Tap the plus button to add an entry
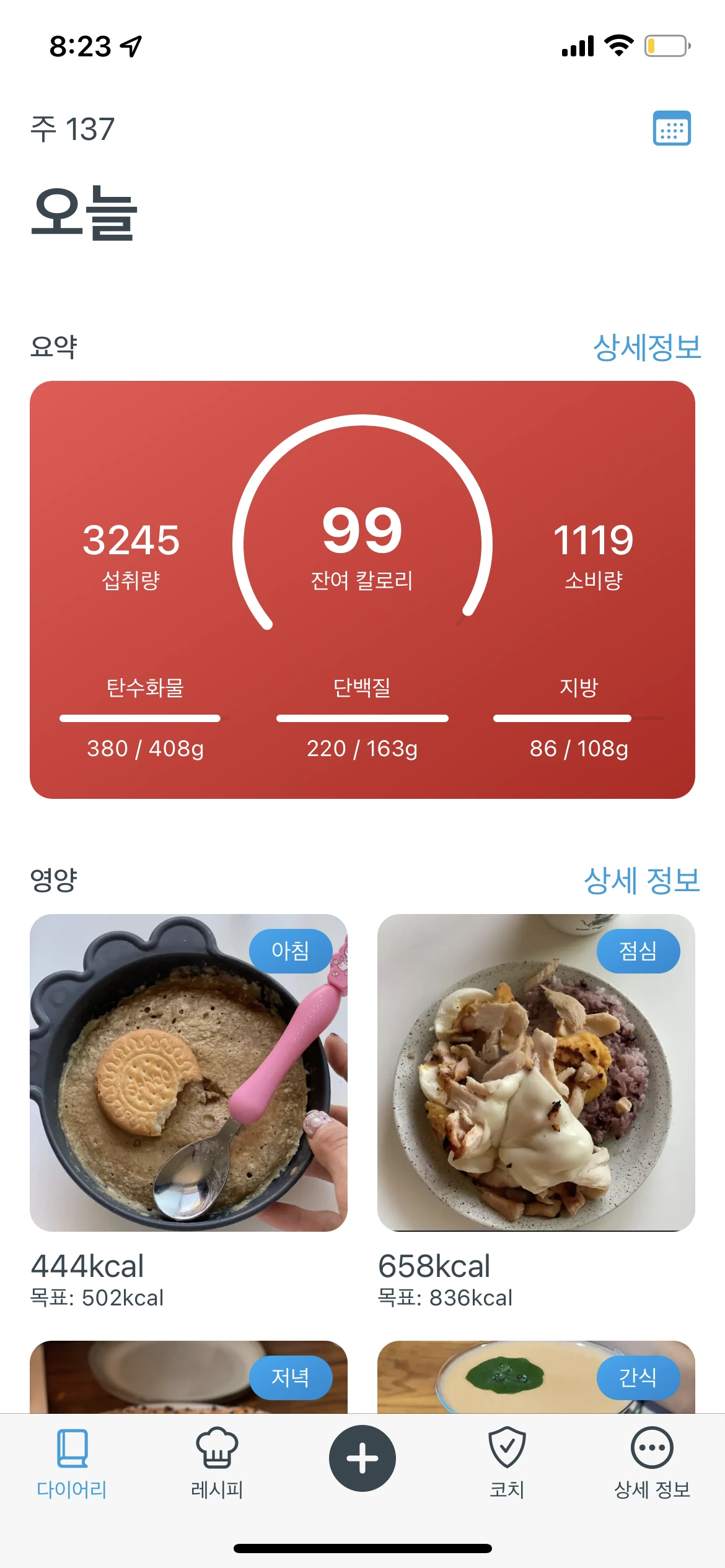Screen dimensions: 725x1568 (362, 1458)
